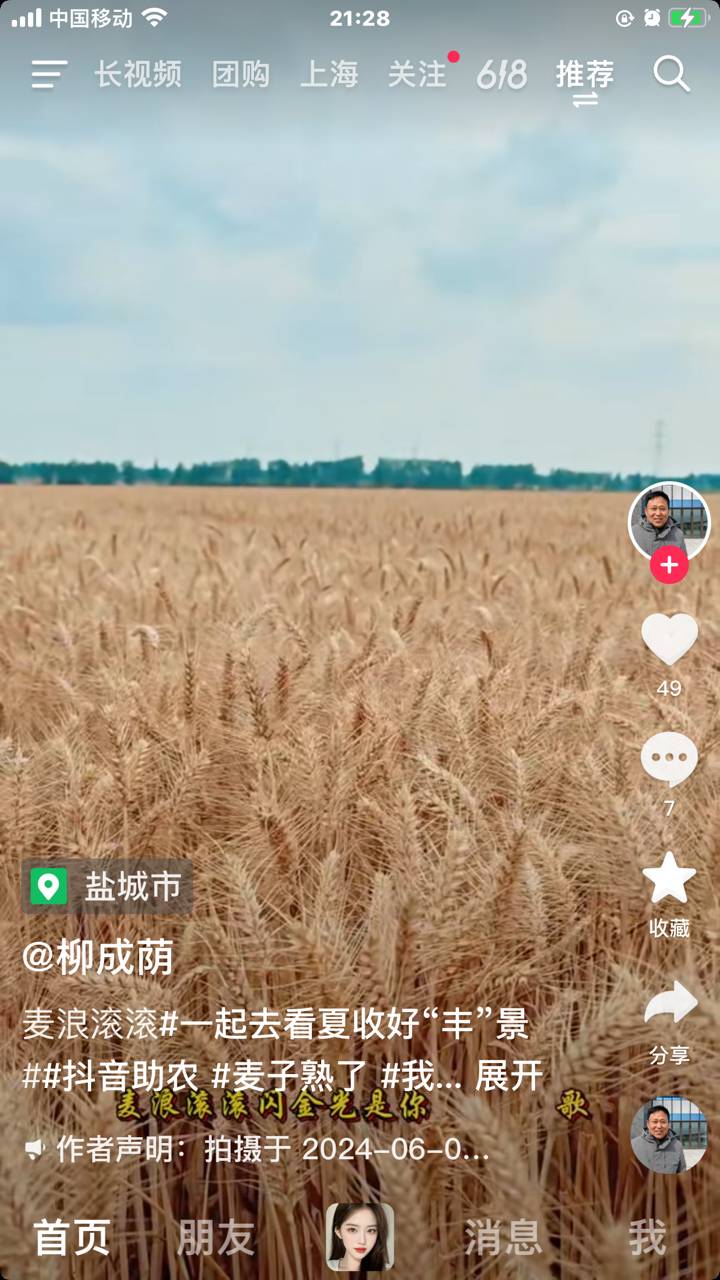Expand the caption with 展开

click(509, 1076)
